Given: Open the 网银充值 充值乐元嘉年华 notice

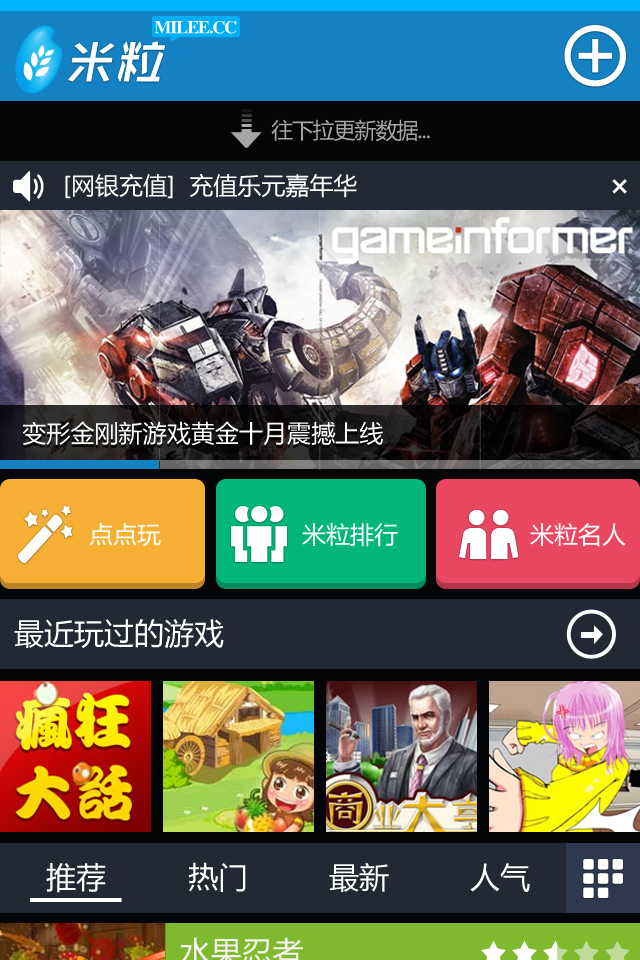Looking at the screenshot, I should click(210, 186).
